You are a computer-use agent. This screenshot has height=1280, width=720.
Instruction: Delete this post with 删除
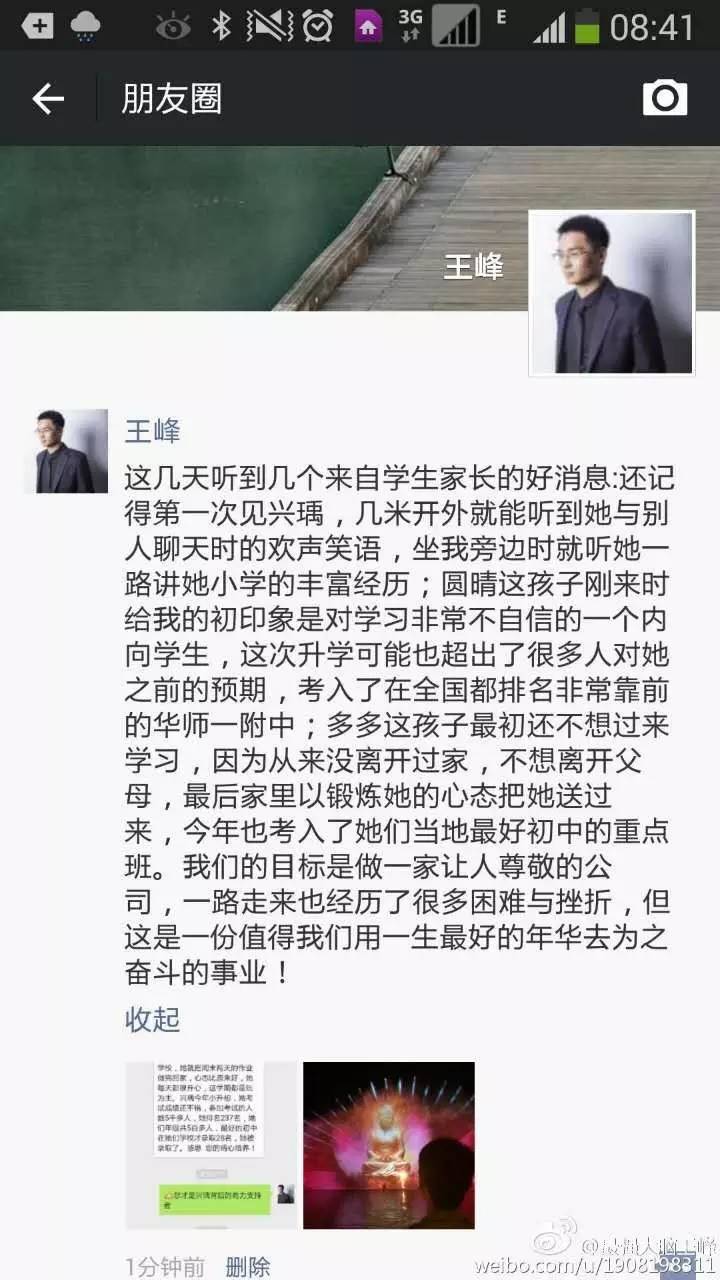(248, 1267)
